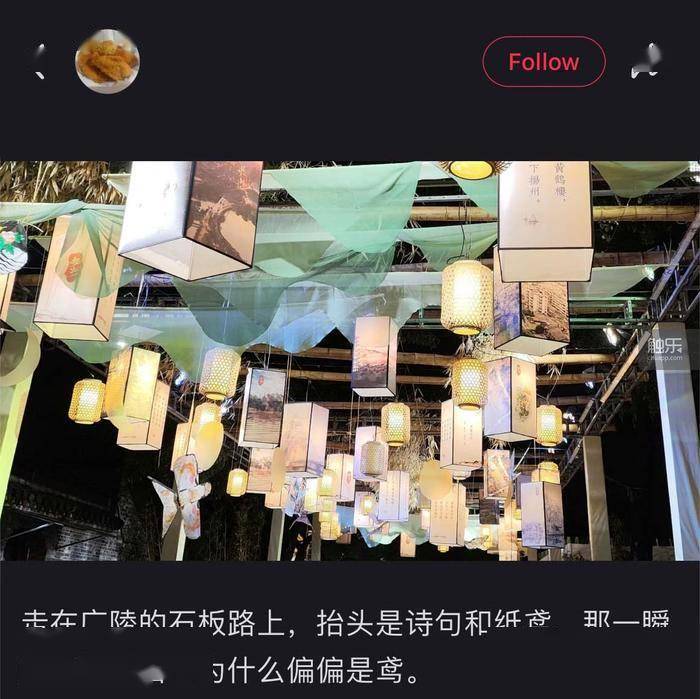Open the author's profile avatar

[107, 62]
